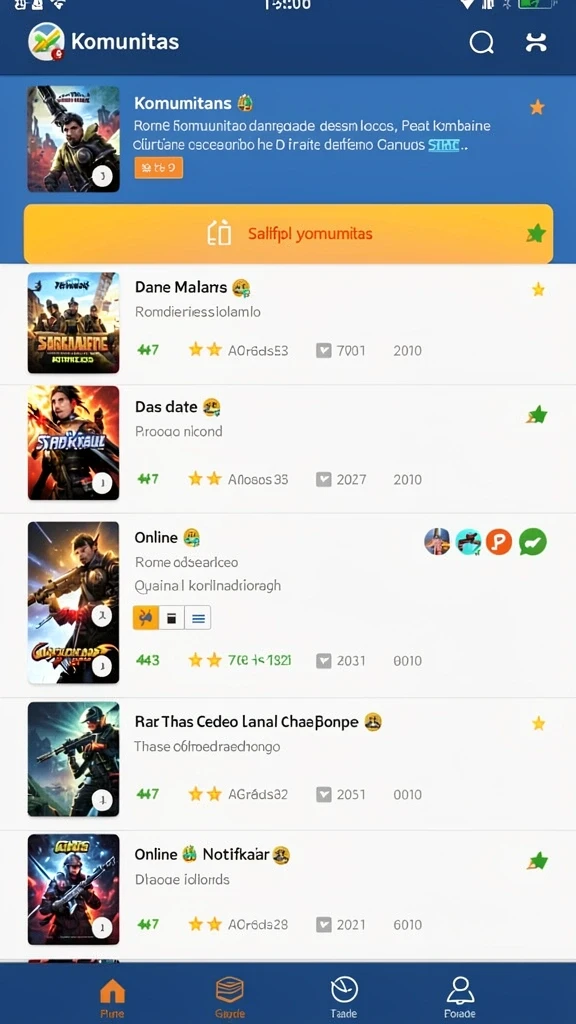Tap the green star on Online Notifkaar
The height and width of the screenshot is (1024, 576).
pyautogui.click(x=537, y=861)
